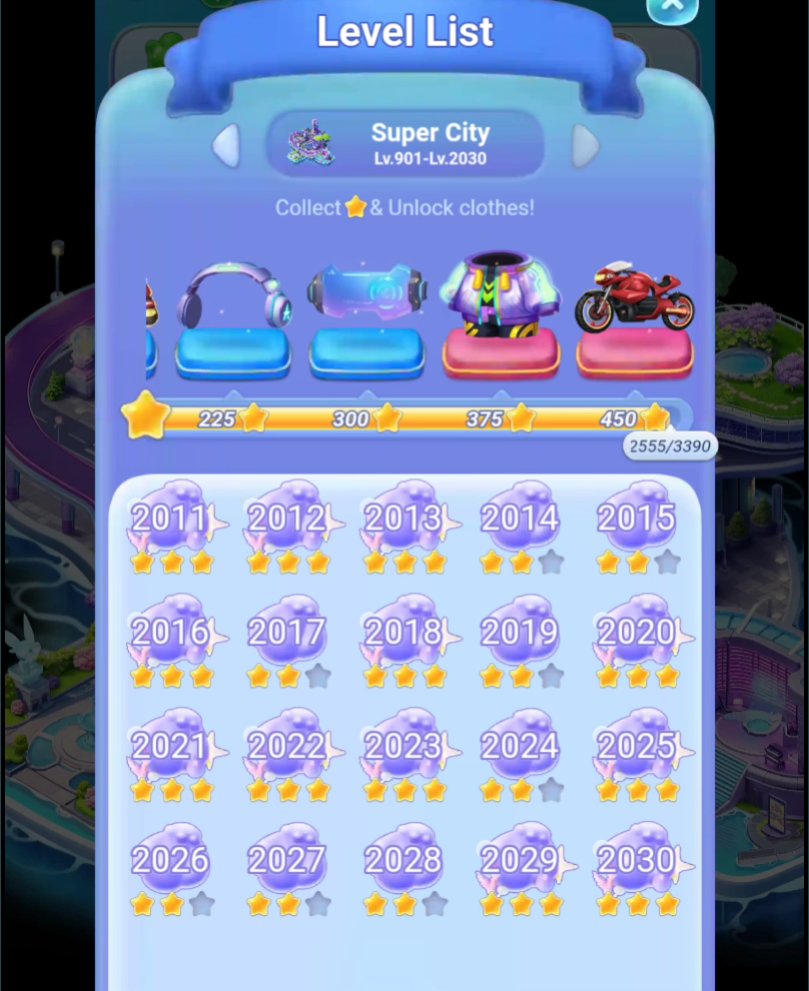Select level 2022
Screen dimensions: 809x991
288,746
